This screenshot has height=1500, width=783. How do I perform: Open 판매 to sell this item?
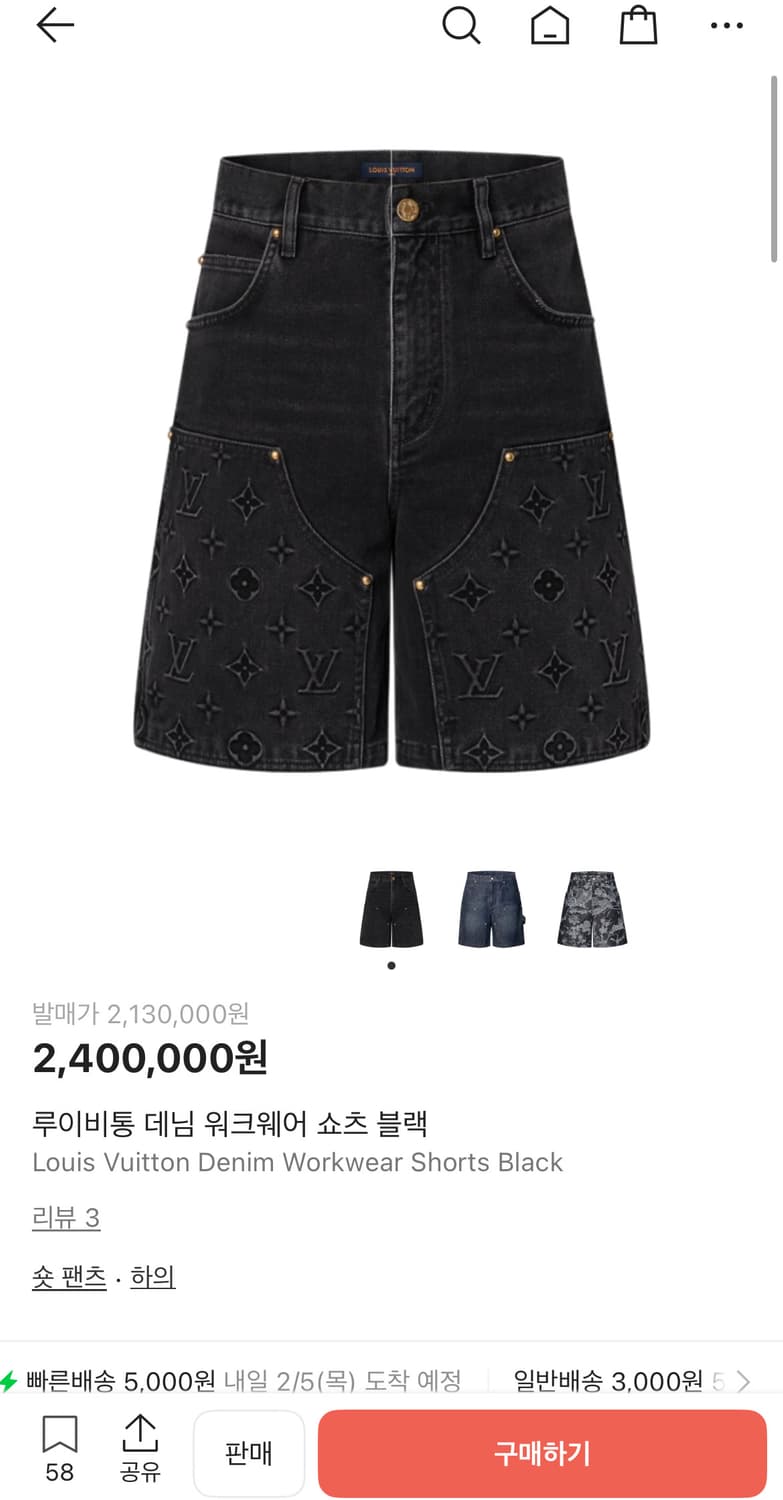(248, 1452)
